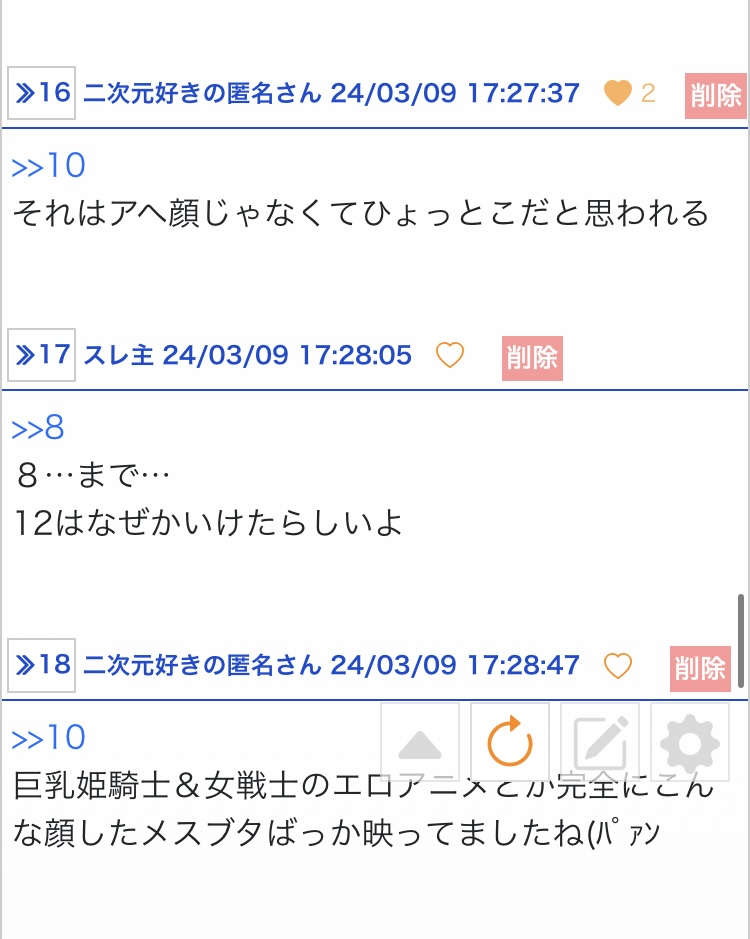750x939 pixels.
Task: Jump to top with the up arrow
Action: pyautogui.click(x=420, y=743)
